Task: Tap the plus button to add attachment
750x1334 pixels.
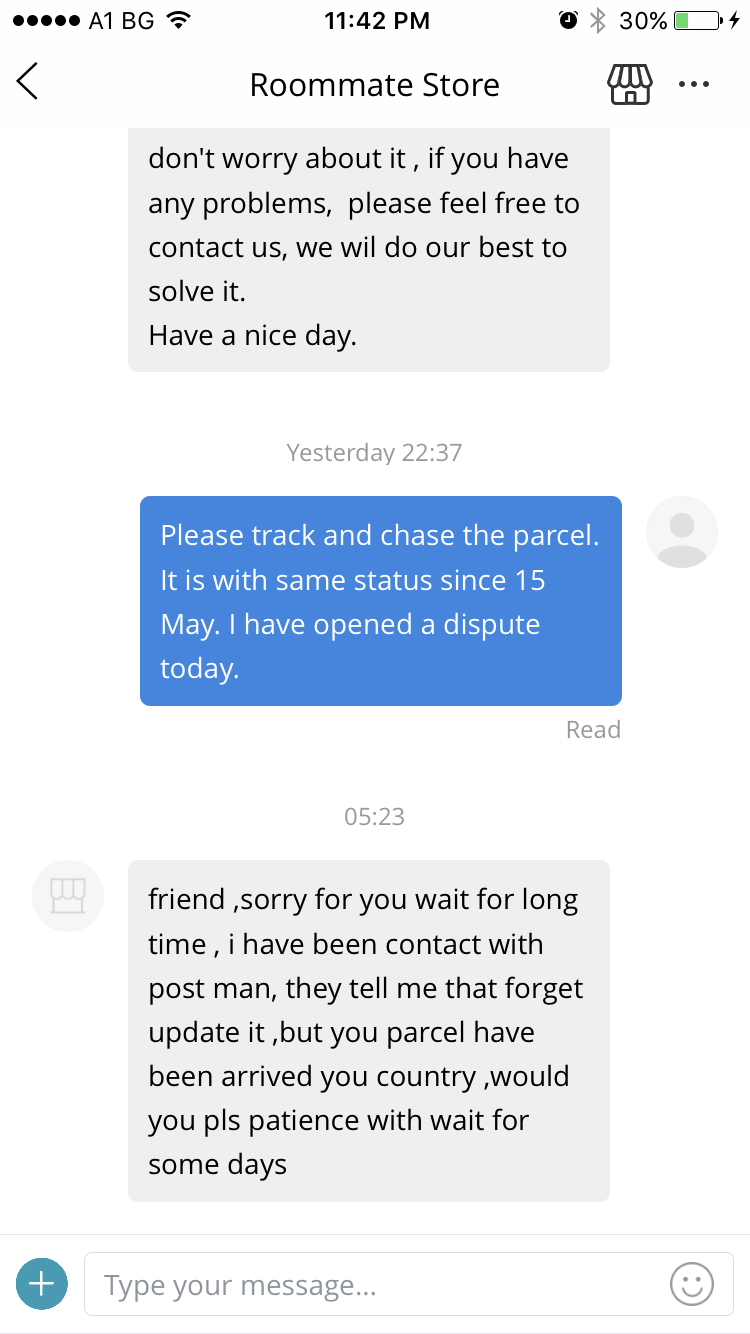Action: (x=42, y=1283)
